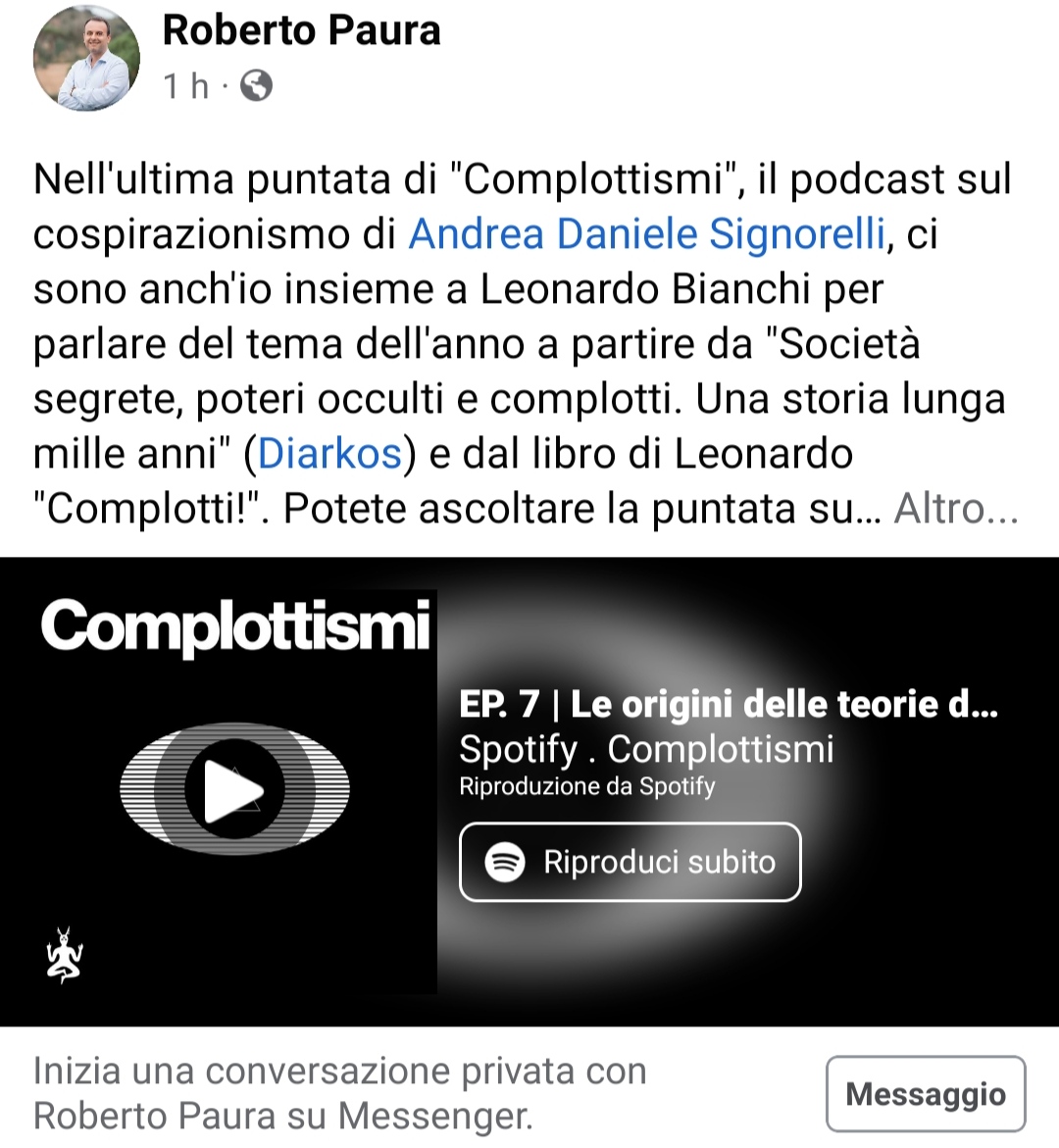Screen dimensions: 1059x1148
Task: Expand the post with Altro...
Action: (x=956, y=509)
